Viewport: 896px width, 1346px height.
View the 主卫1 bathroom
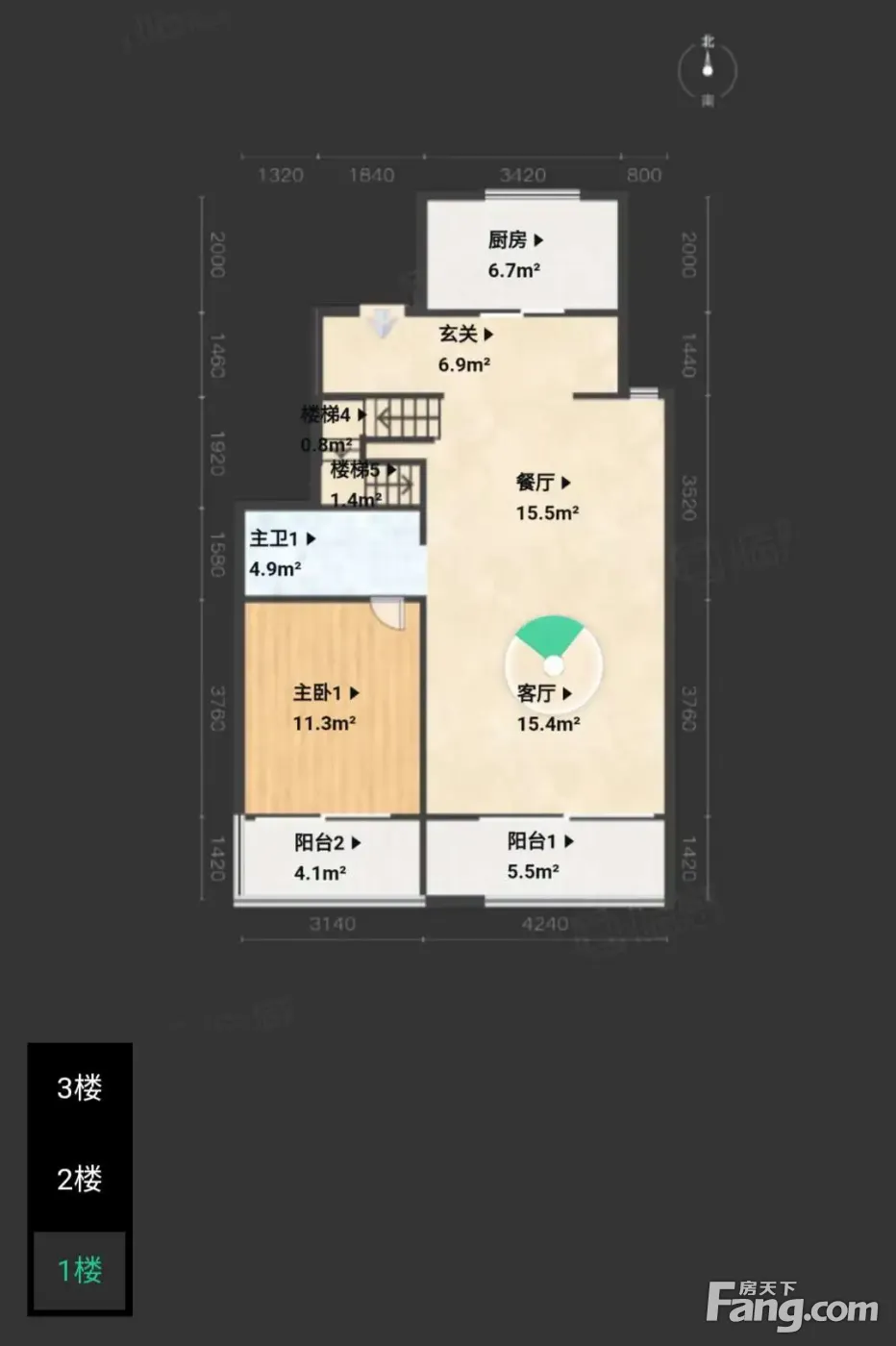[283, 538]
